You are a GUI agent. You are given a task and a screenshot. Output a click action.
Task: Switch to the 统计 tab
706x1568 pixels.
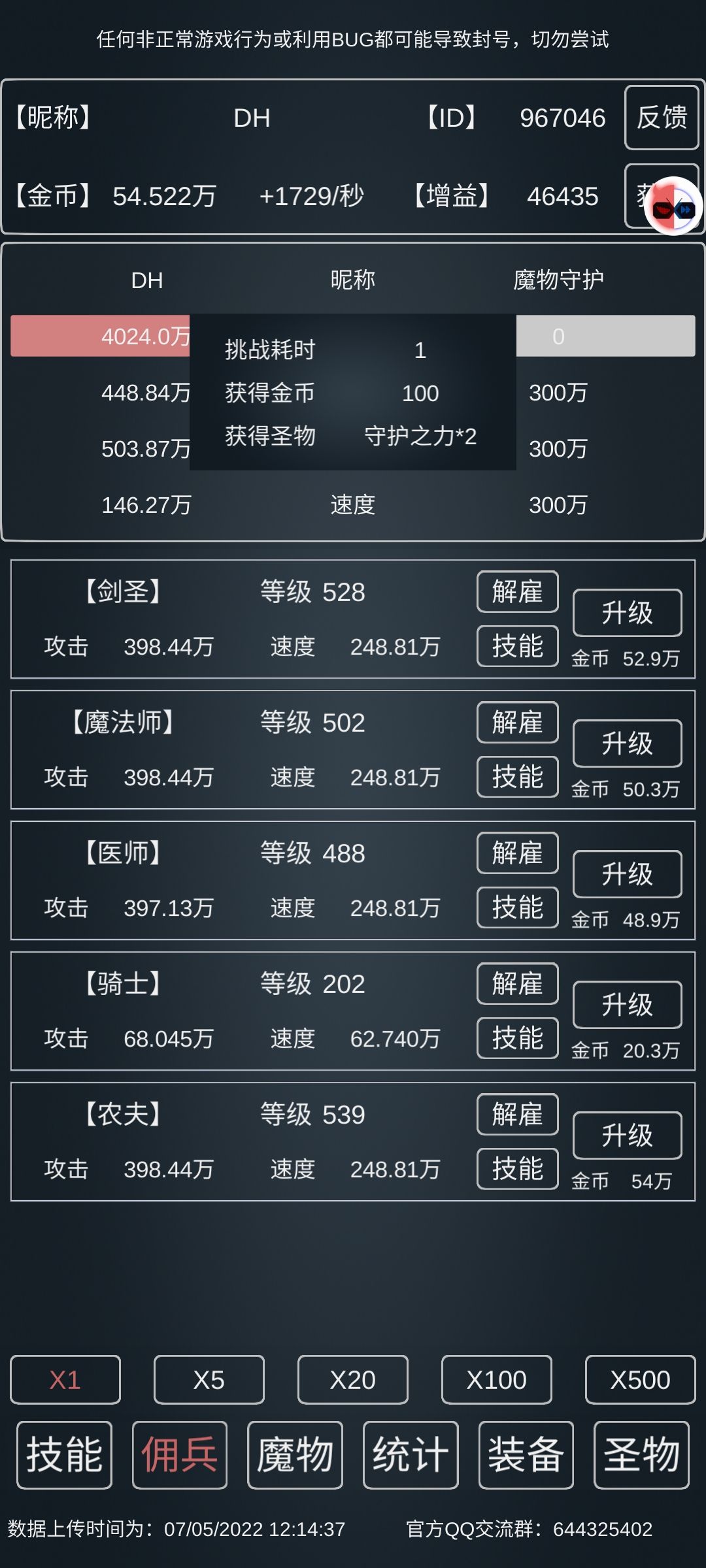[x=411, y=1454]
